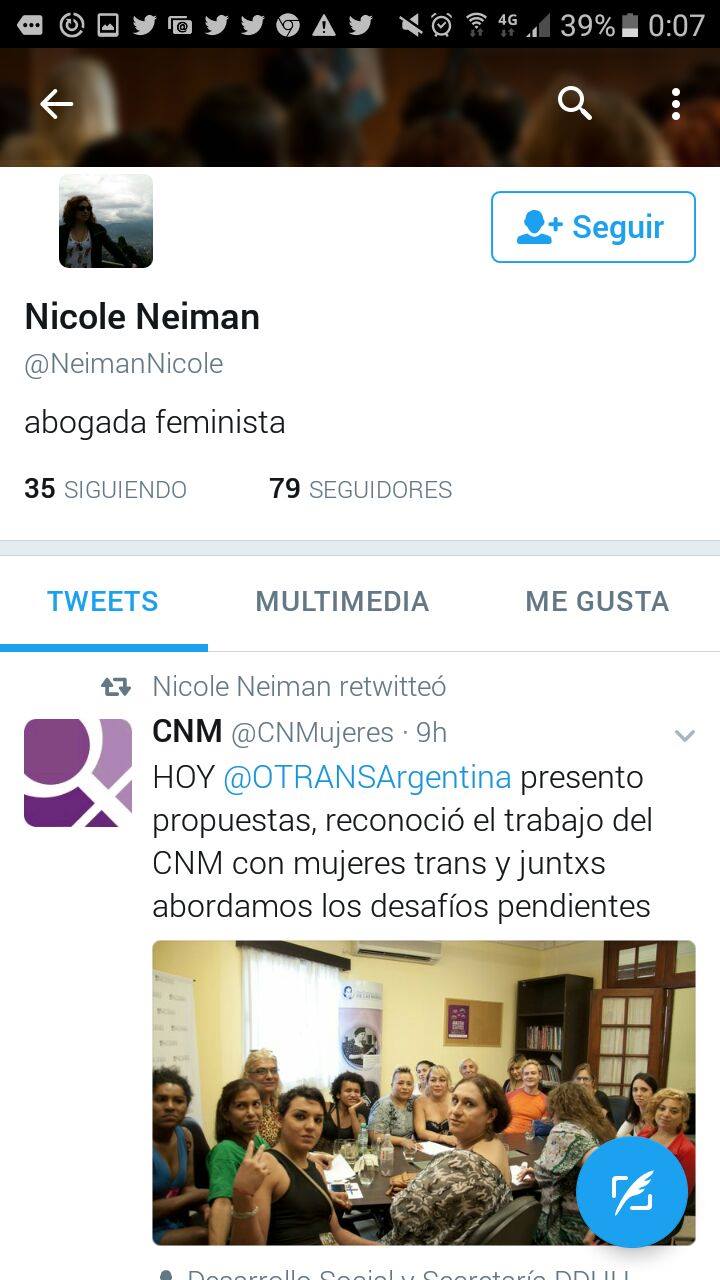The width and height of the screenshot is (720, 1280).
Task: Open the 79 Seguidores list
Action: coord(360,489)
